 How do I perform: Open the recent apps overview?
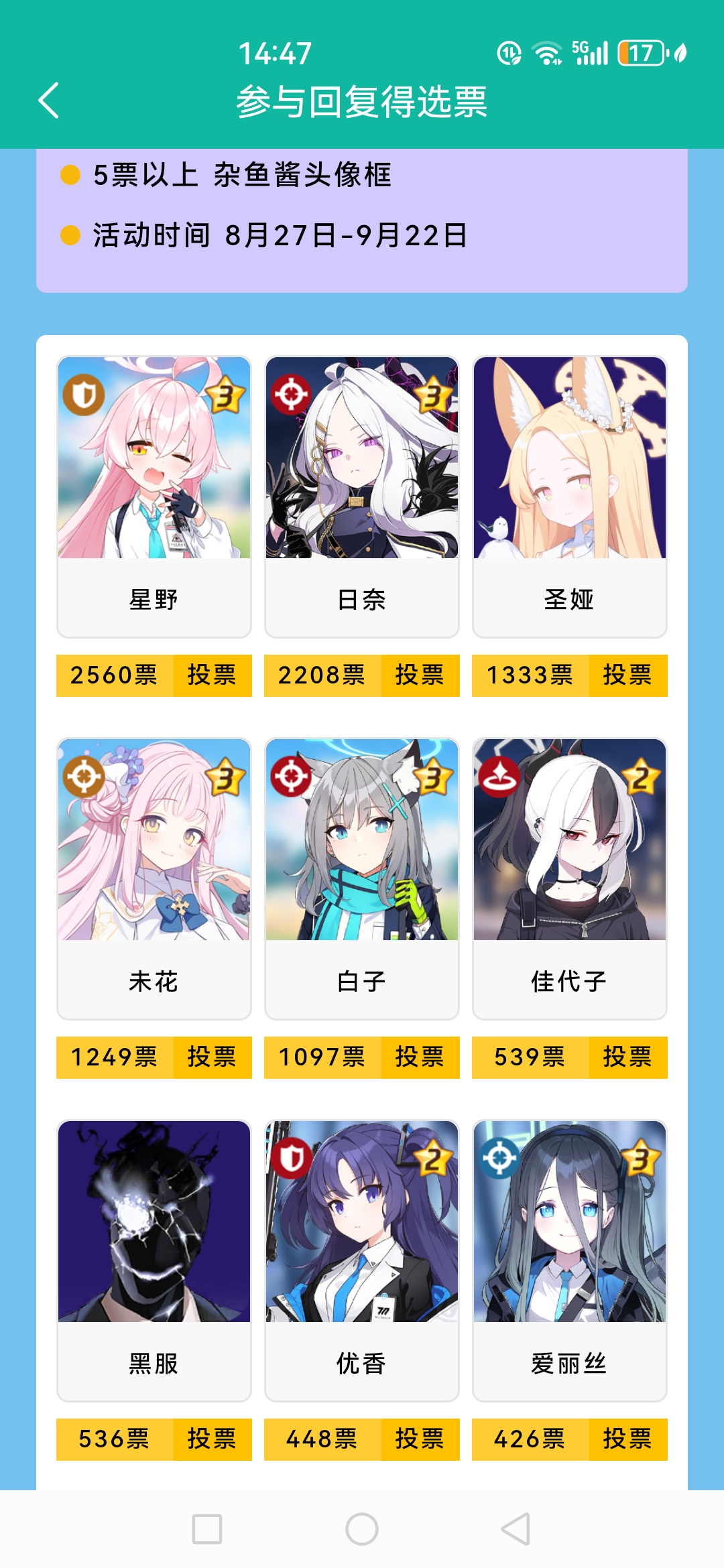pos(207,1530)
